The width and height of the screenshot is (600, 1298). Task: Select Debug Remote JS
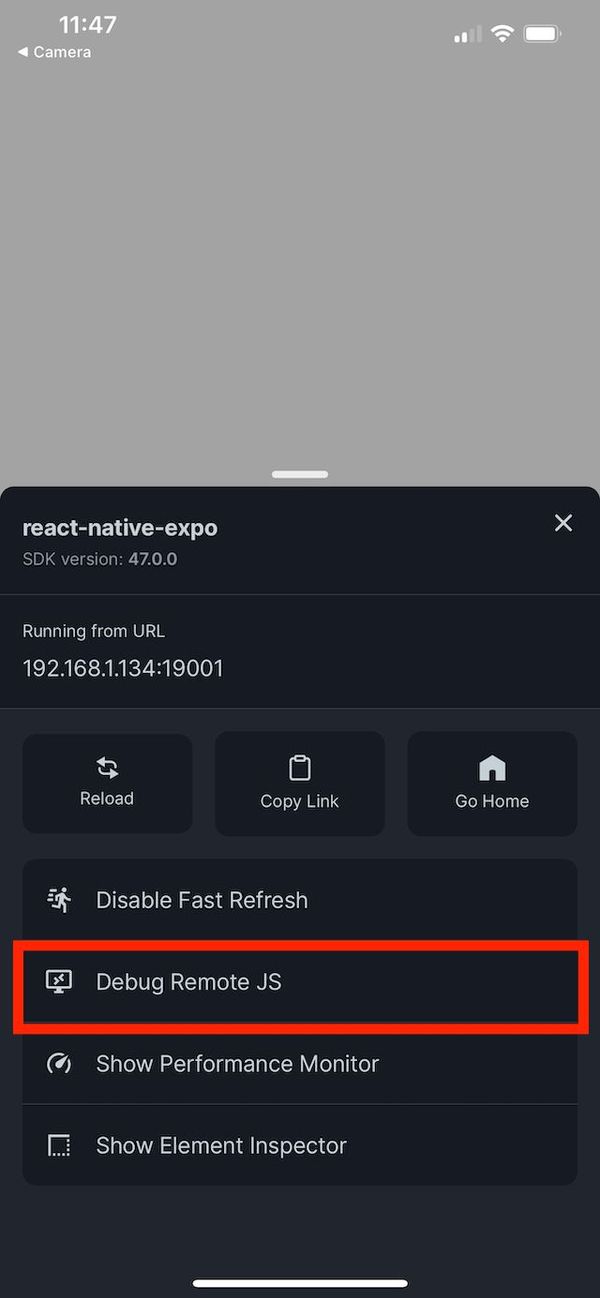tap(299, 982)
